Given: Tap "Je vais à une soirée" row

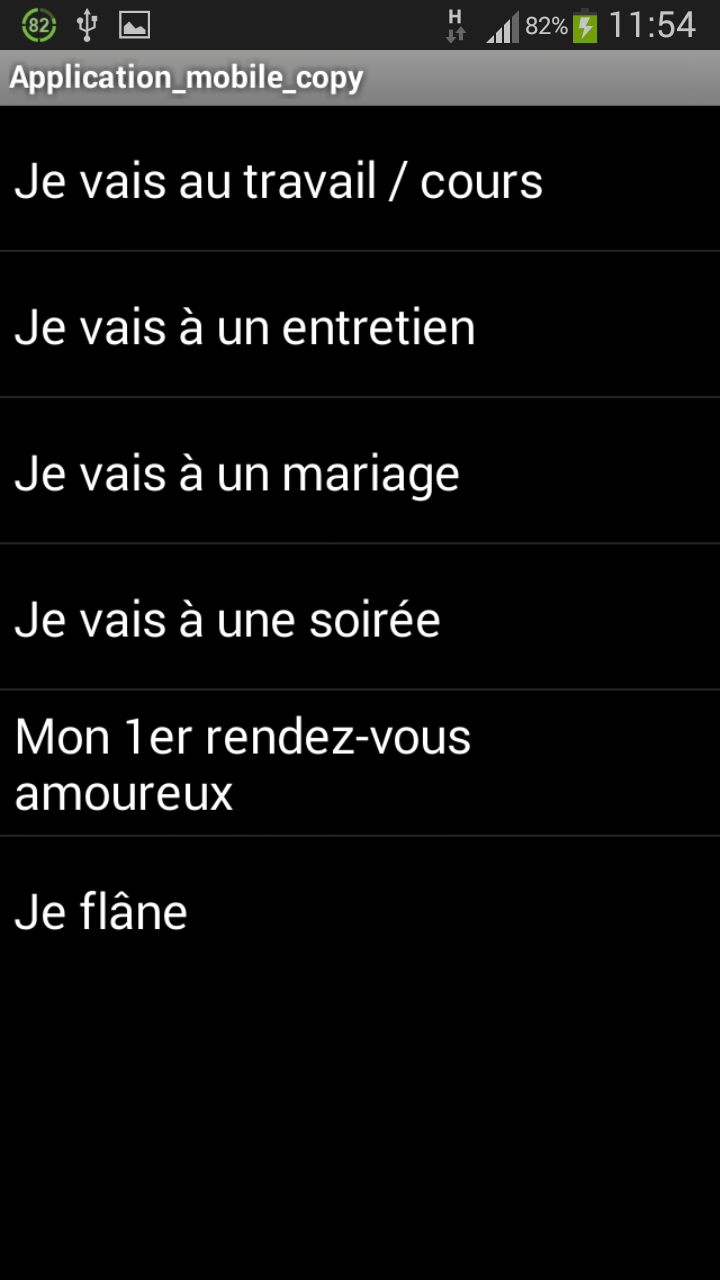Looking at the screenshot, I should point(360,617).
